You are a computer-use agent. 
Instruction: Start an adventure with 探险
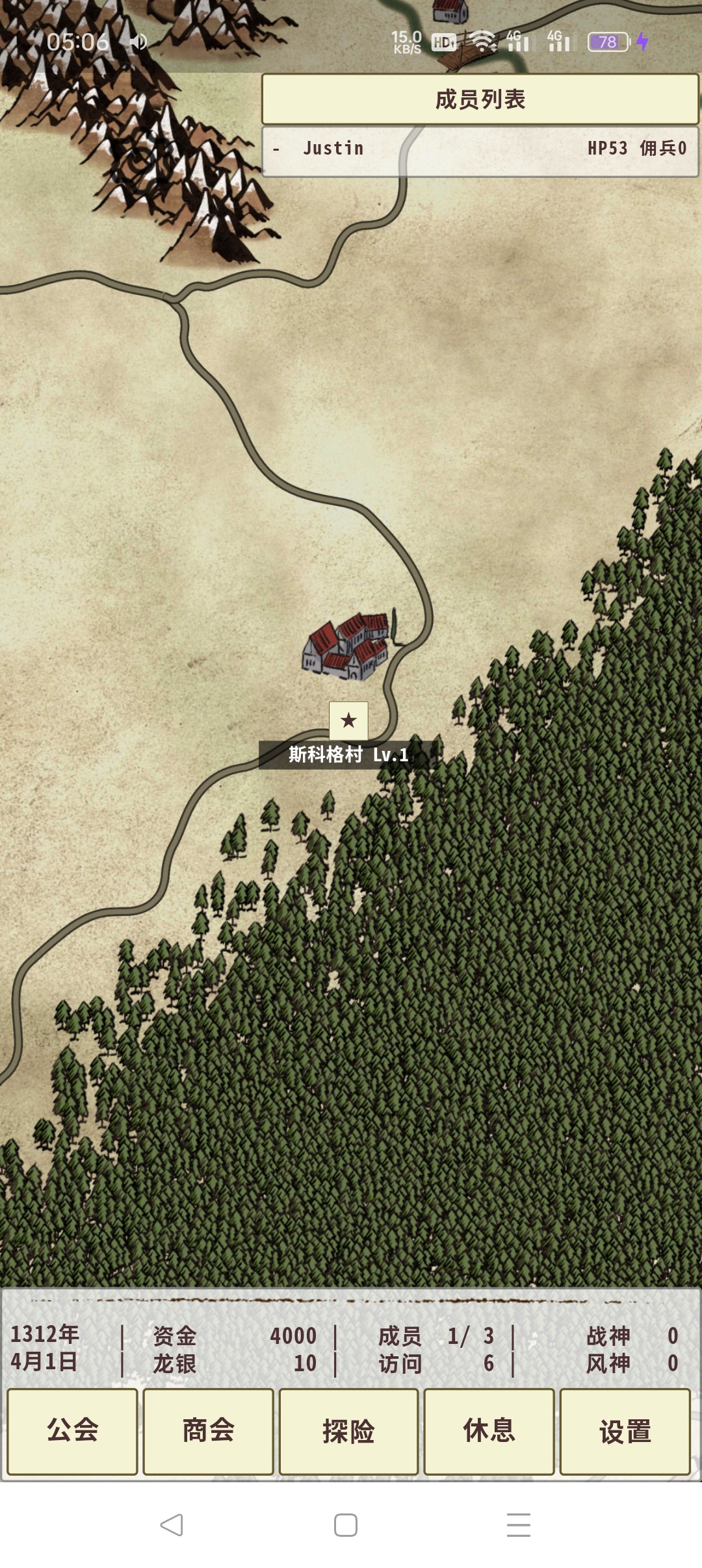(x=348, y=1431)
